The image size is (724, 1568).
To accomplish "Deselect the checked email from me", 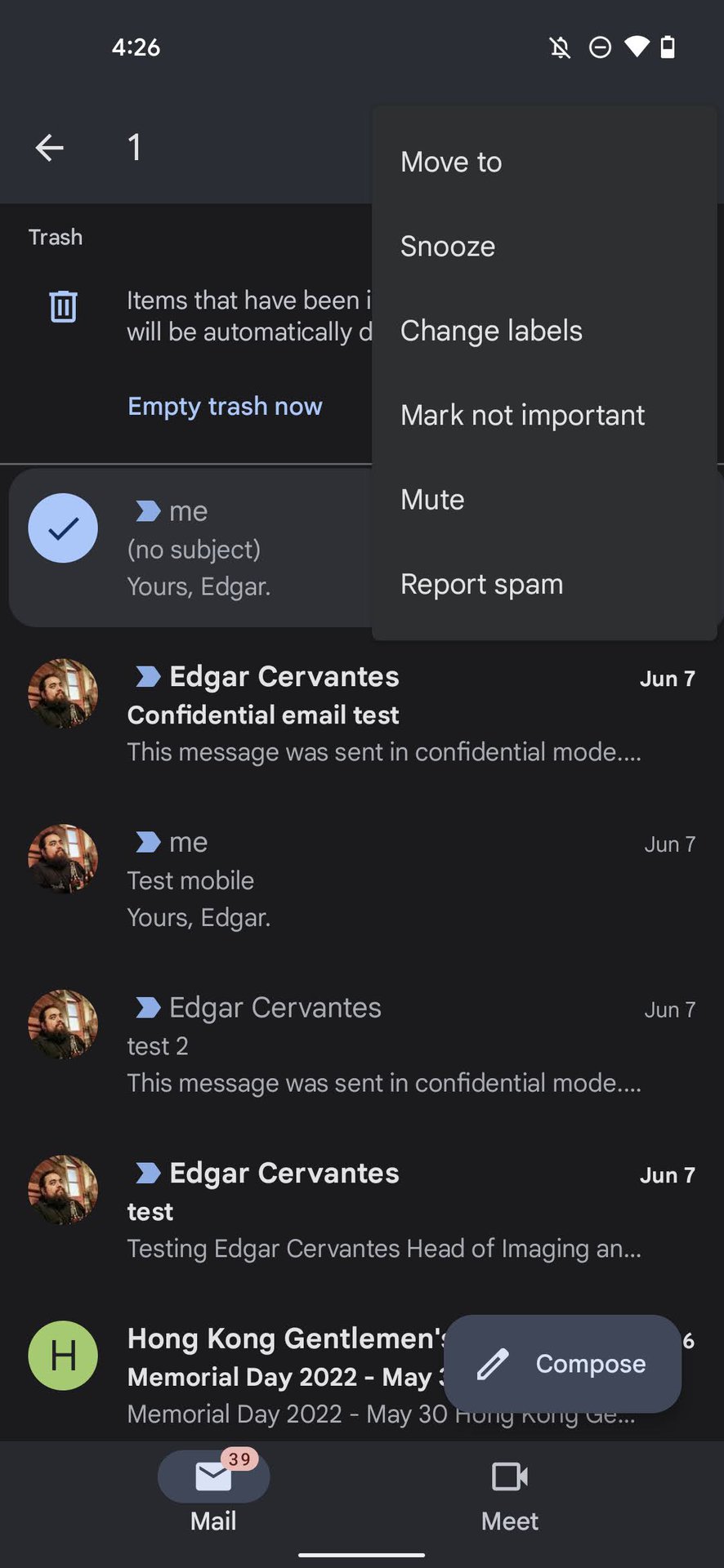I will click(x=63, y=528).
